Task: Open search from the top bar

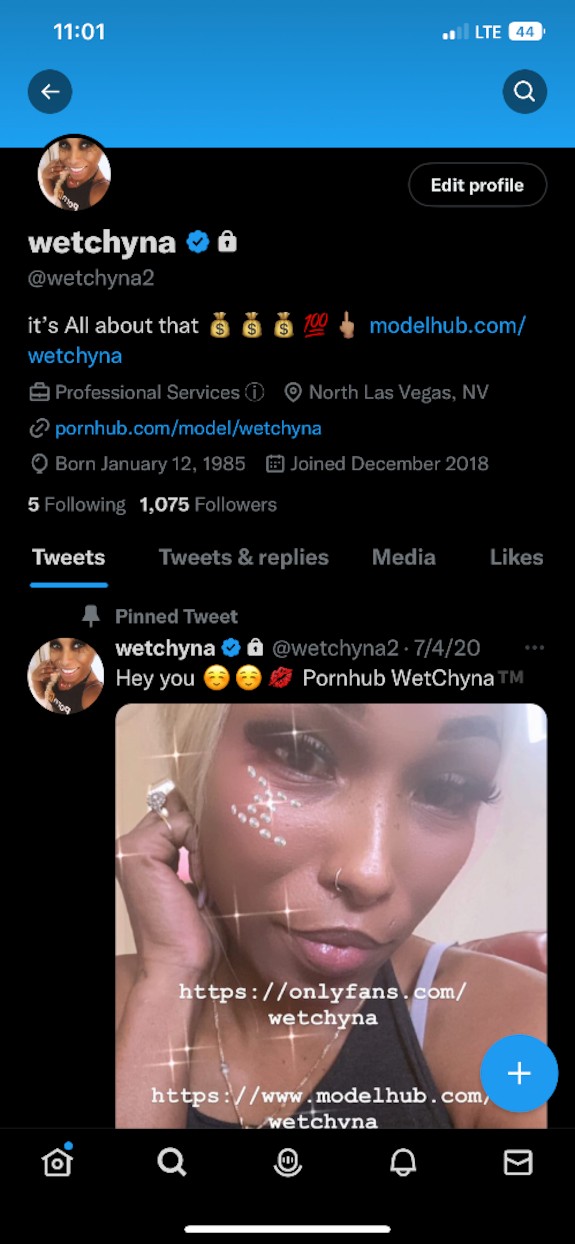Action: click(x=524, y=92)
